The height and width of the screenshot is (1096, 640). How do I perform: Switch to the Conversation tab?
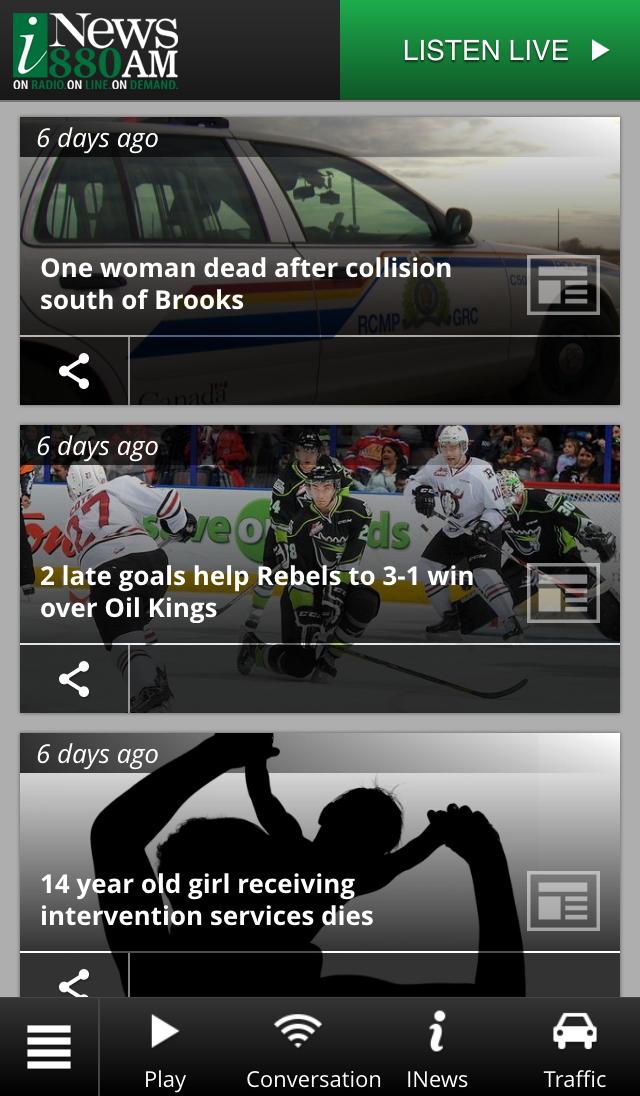pos(313,1048)
